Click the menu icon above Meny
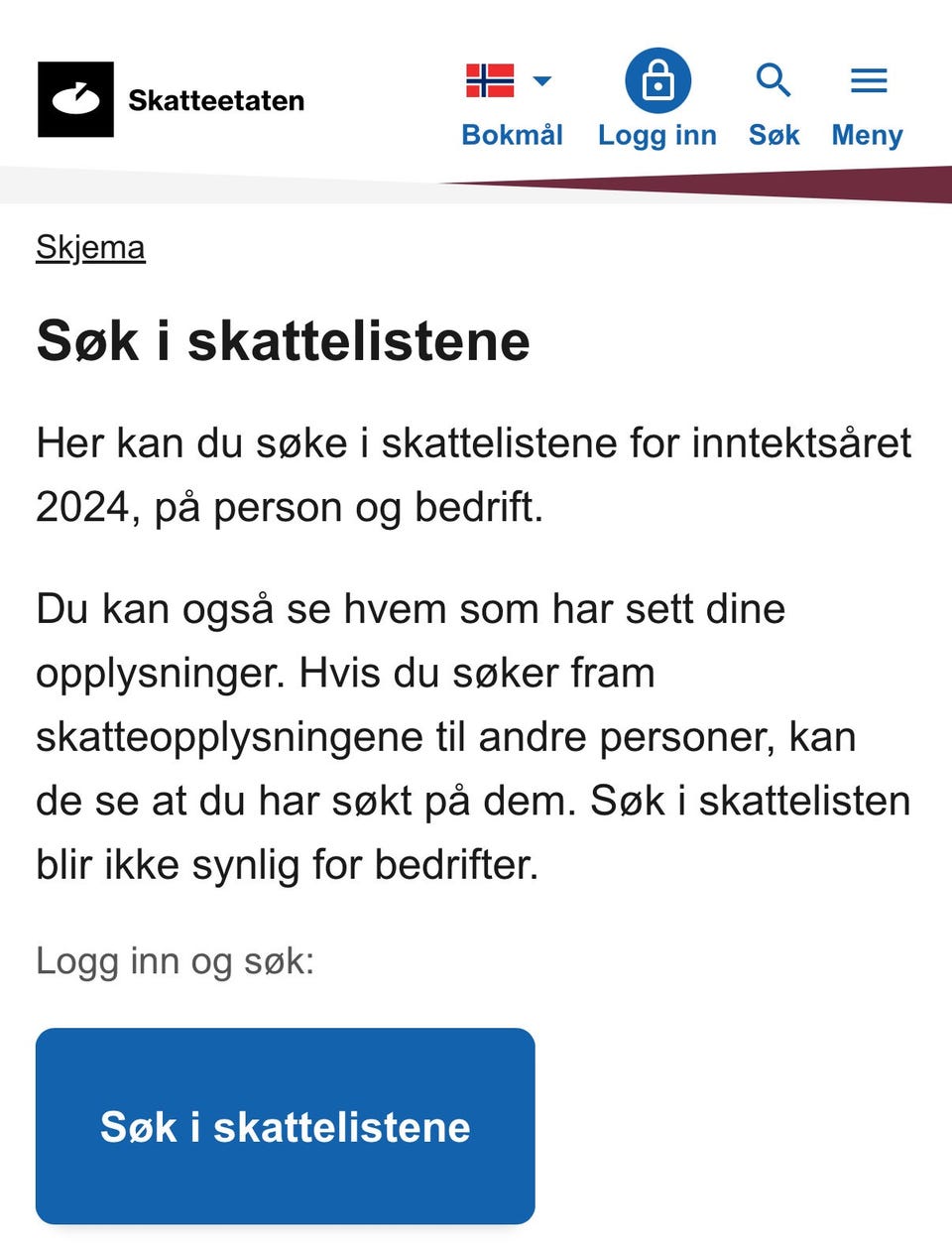 868,80
